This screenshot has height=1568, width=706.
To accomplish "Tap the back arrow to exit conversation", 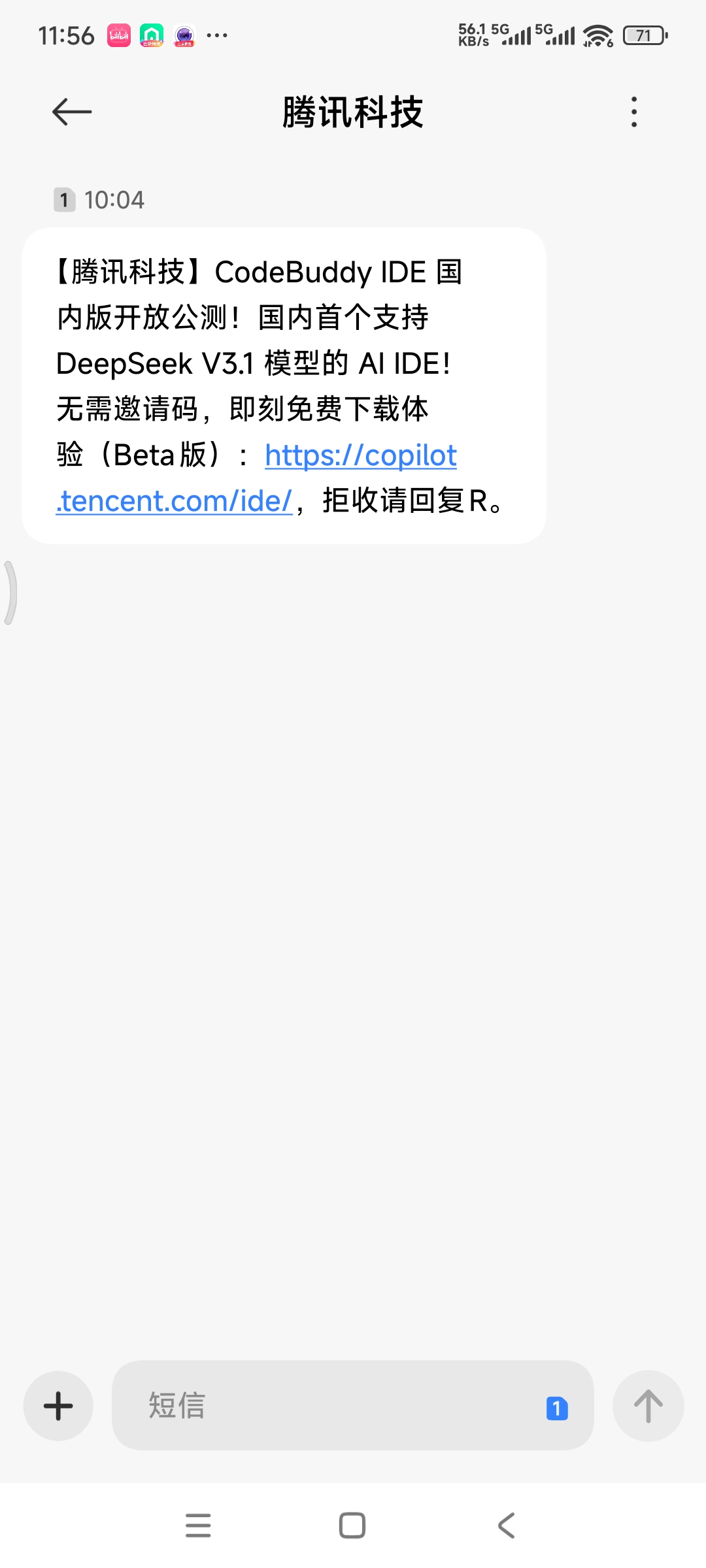I will point(70,111).
